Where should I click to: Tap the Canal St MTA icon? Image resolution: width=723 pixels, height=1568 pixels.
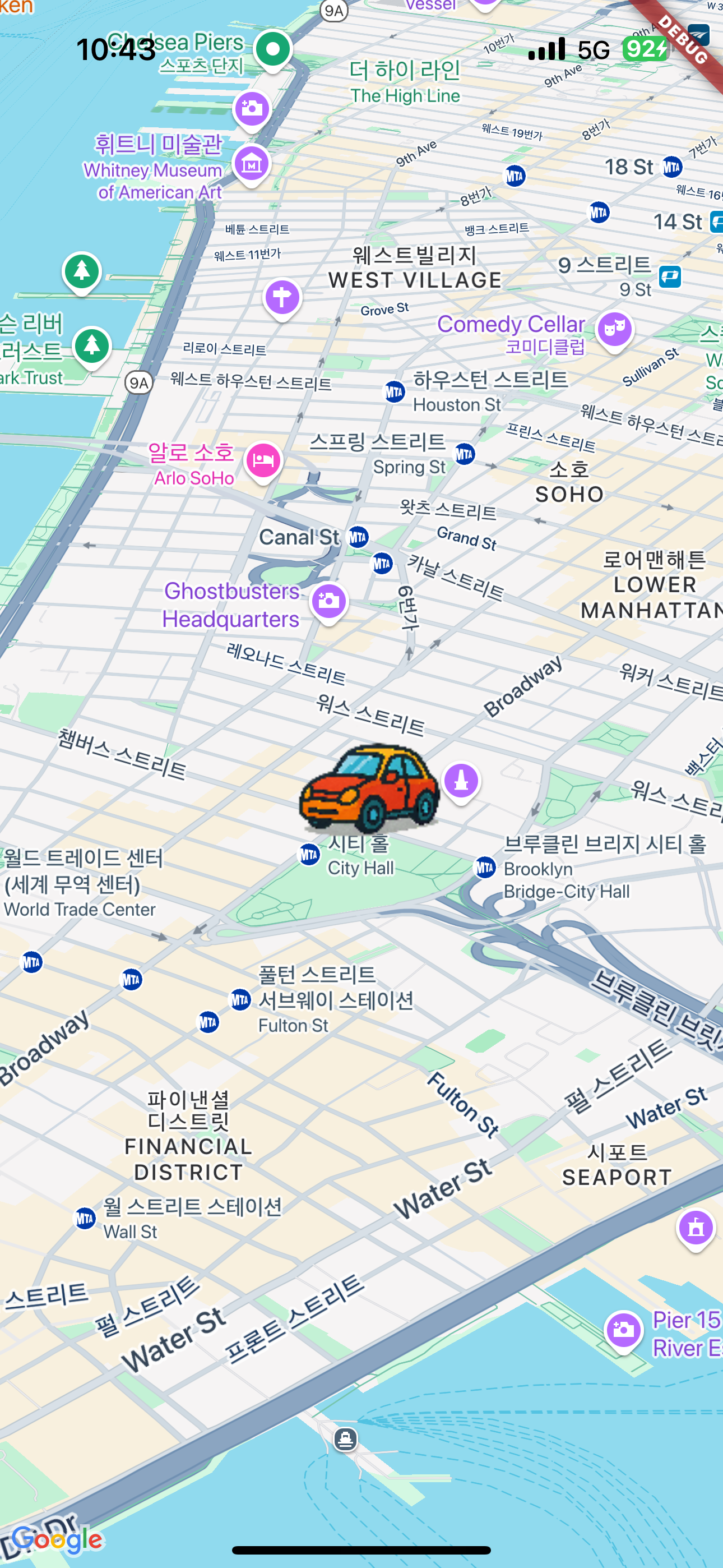point(358,537)
